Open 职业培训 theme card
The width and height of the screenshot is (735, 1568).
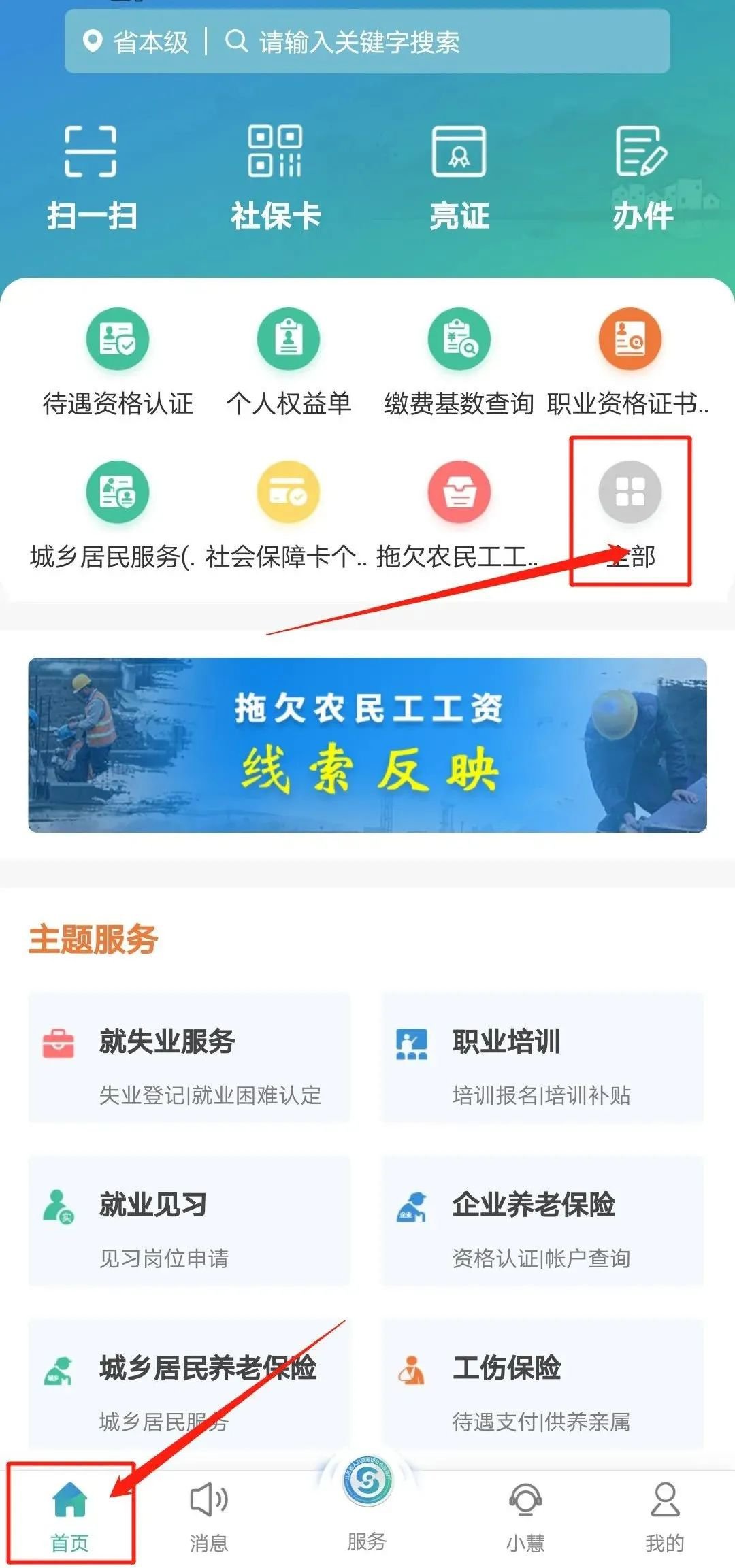point(542,1058)
